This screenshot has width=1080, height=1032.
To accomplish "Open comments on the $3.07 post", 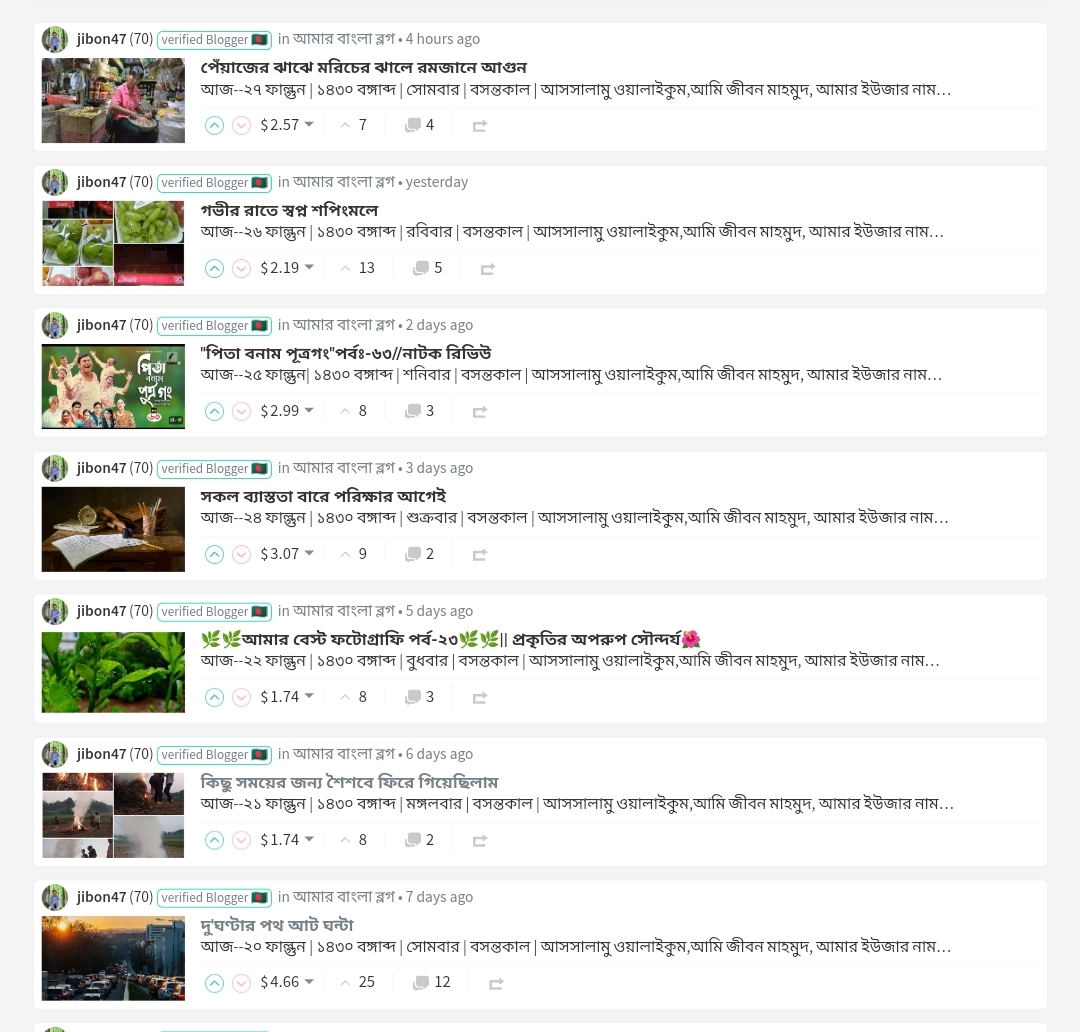I will tap(420, 554).
